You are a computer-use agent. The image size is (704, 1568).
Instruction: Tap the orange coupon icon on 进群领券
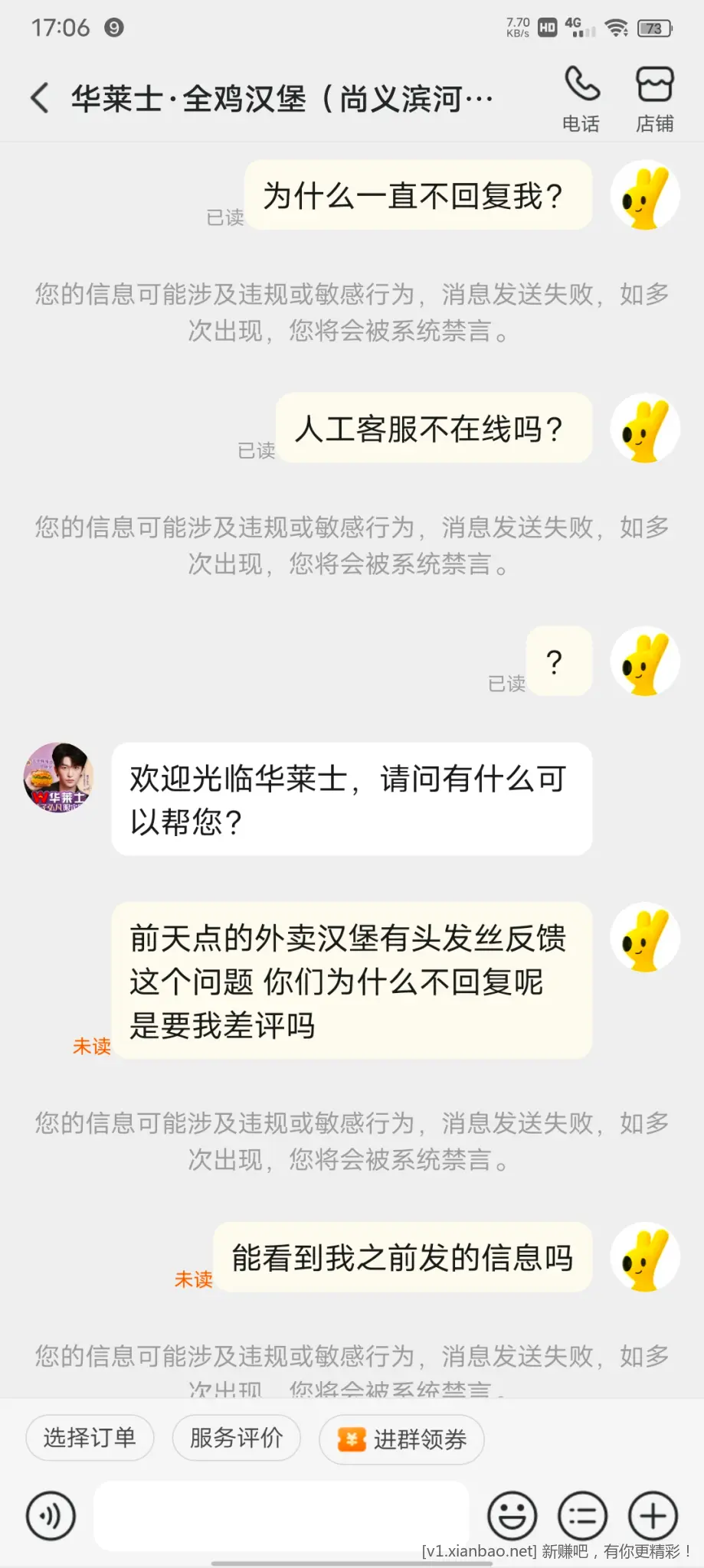349,1439
